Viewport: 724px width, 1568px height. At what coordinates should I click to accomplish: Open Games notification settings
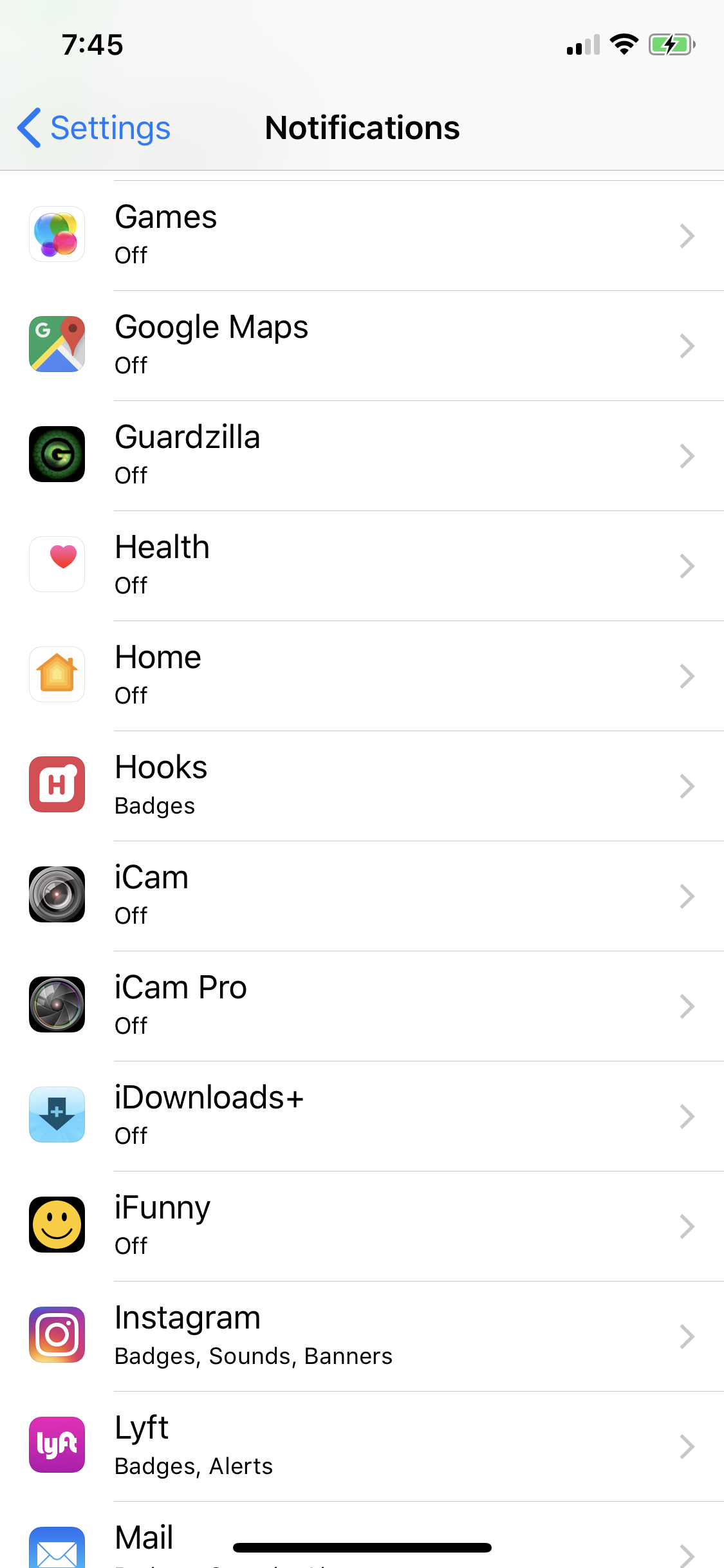[362, 236]
